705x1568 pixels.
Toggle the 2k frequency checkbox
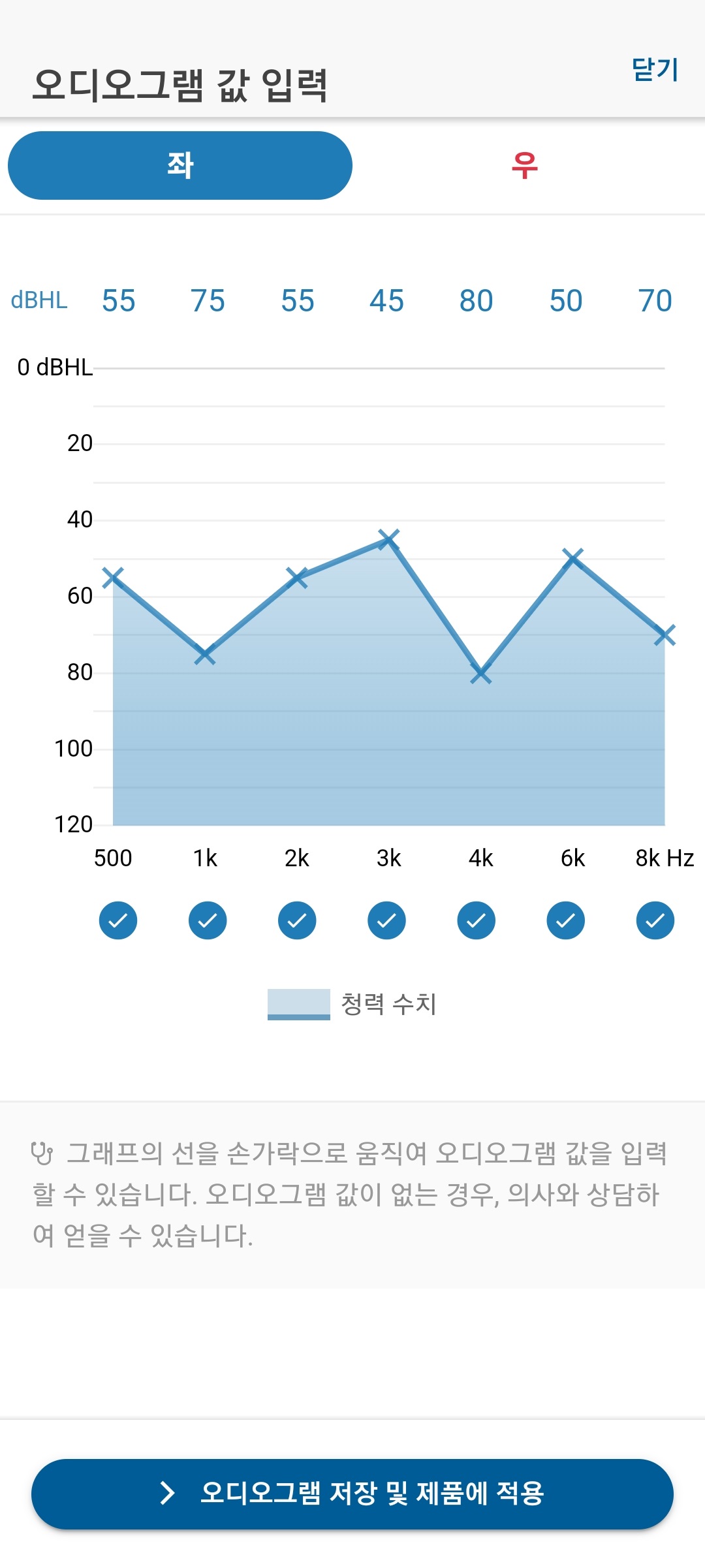(x=297, y=920)
